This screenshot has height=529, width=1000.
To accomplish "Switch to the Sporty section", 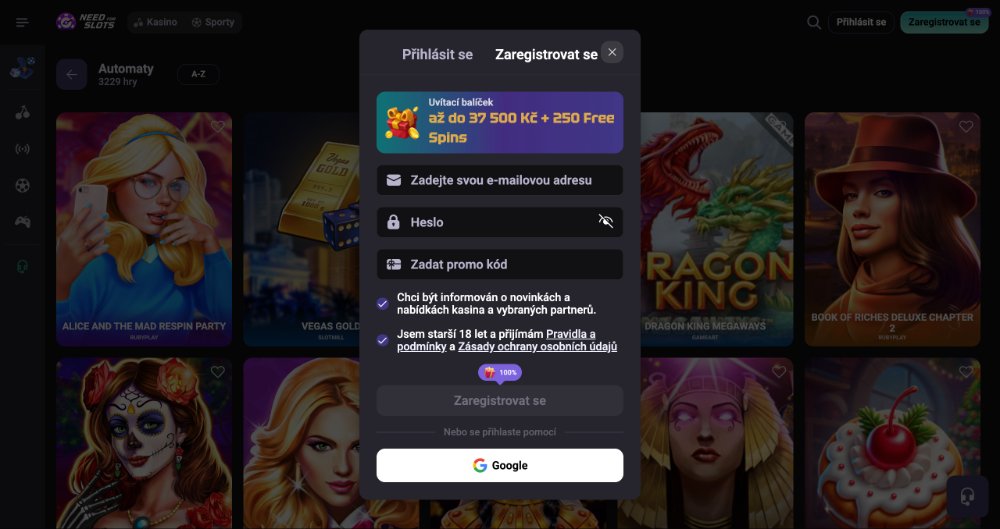I will [213, 22].
